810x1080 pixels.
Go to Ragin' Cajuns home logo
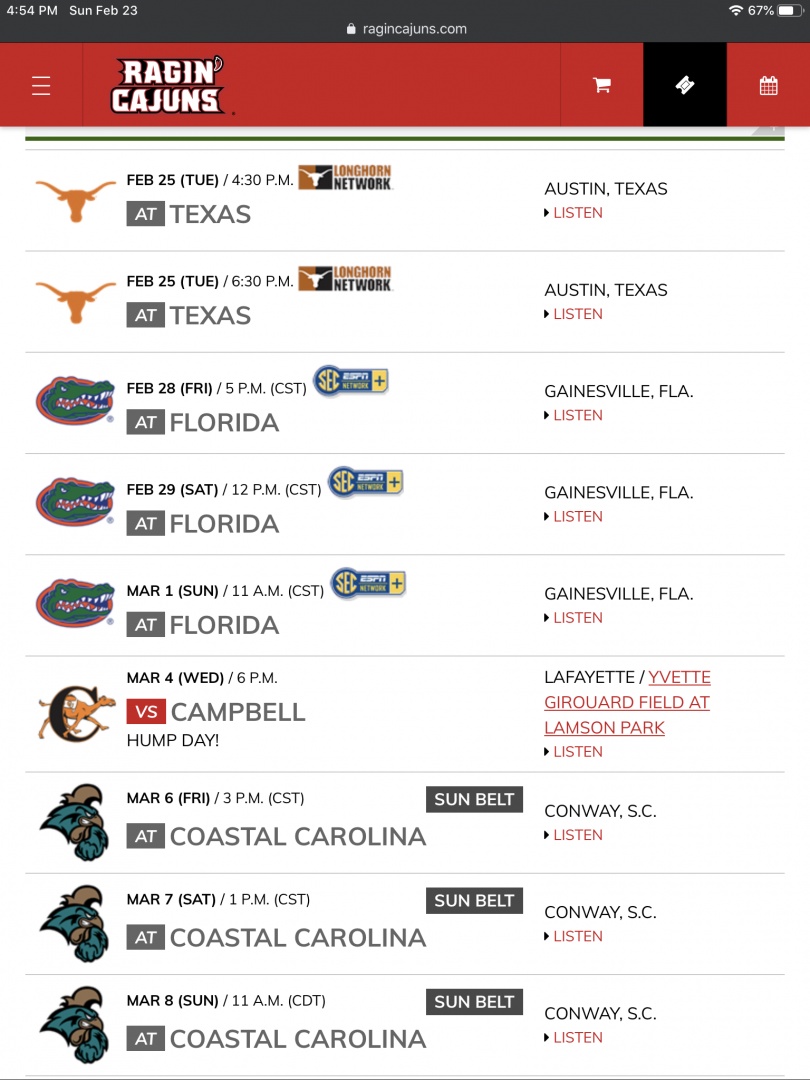tap(167, 86)
